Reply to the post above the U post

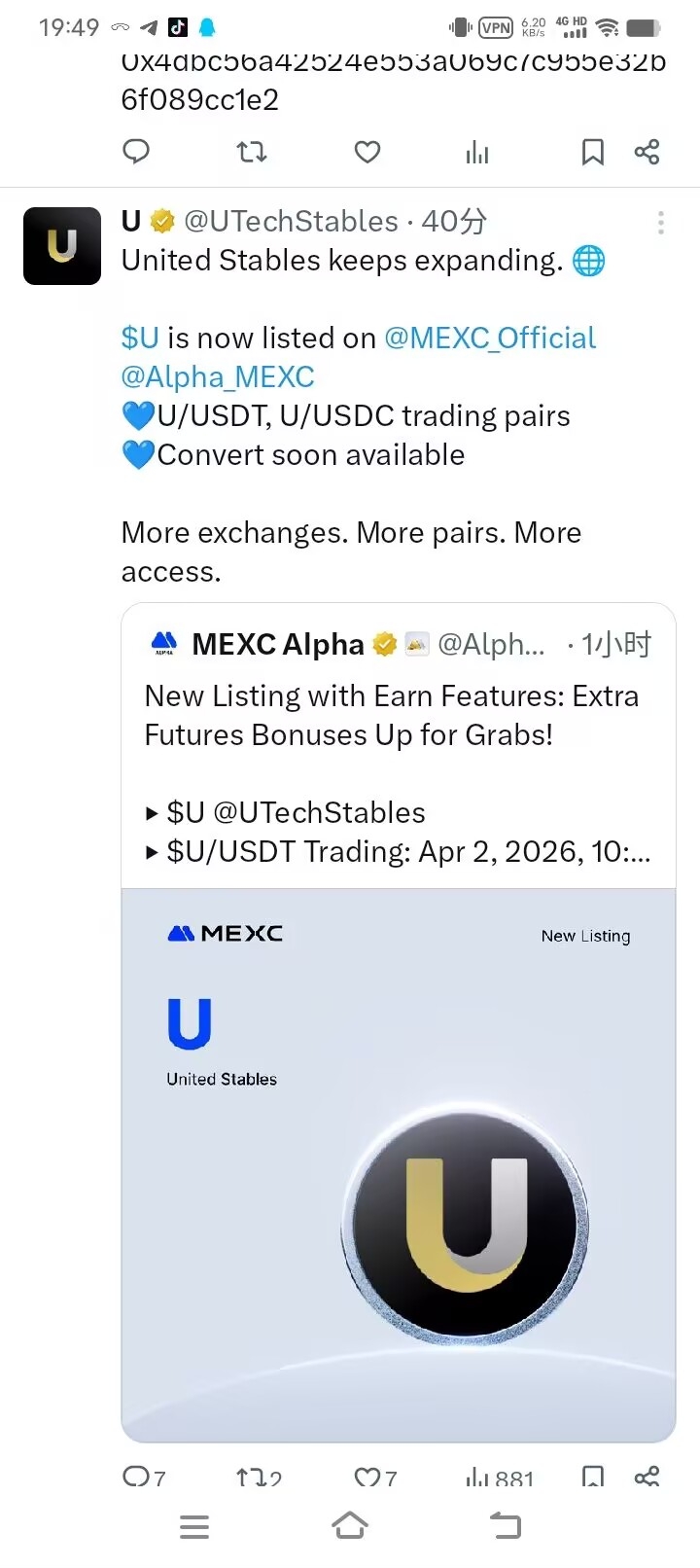tap(136, 152)
